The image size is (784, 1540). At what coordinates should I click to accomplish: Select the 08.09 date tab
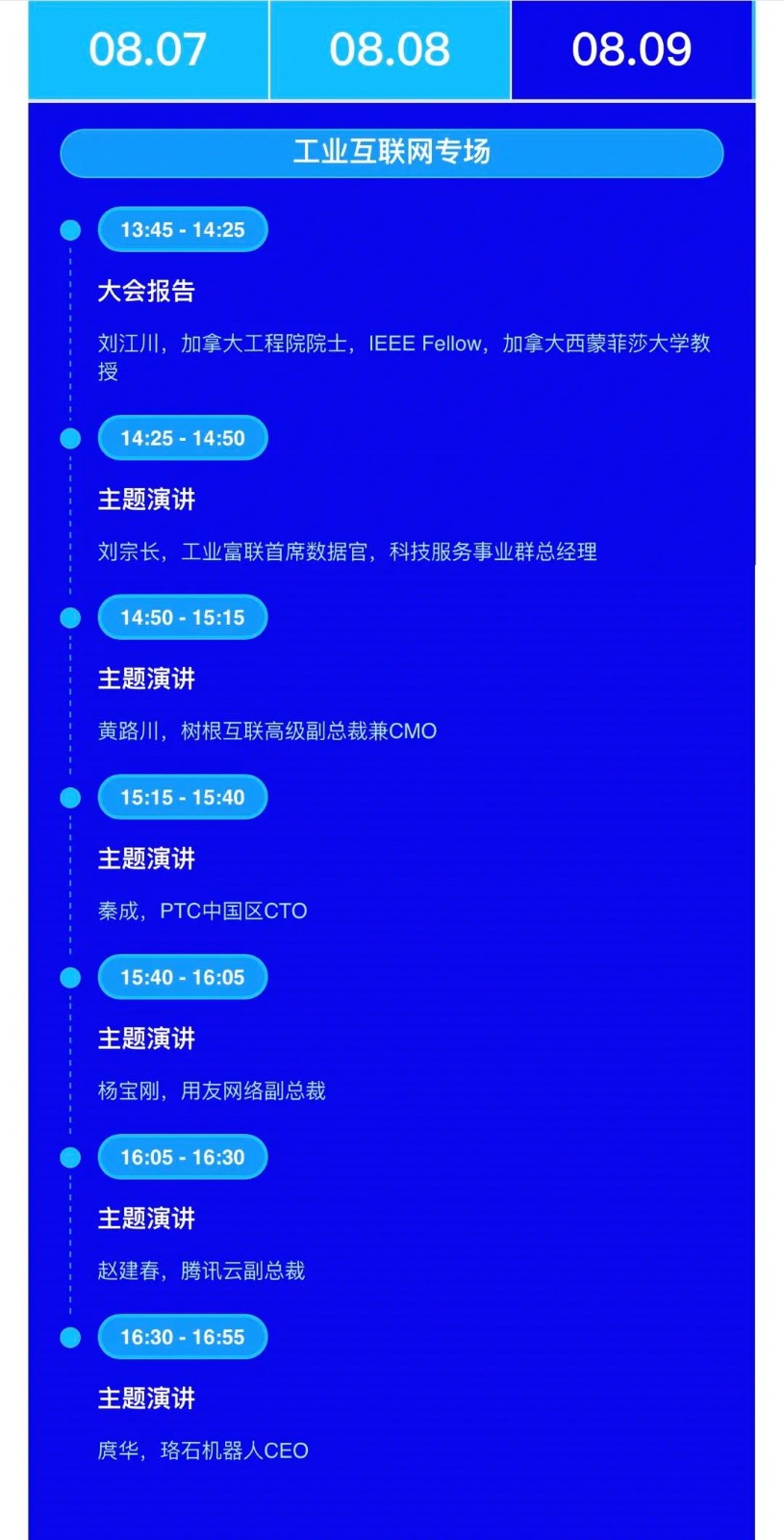tap(632, 49)
